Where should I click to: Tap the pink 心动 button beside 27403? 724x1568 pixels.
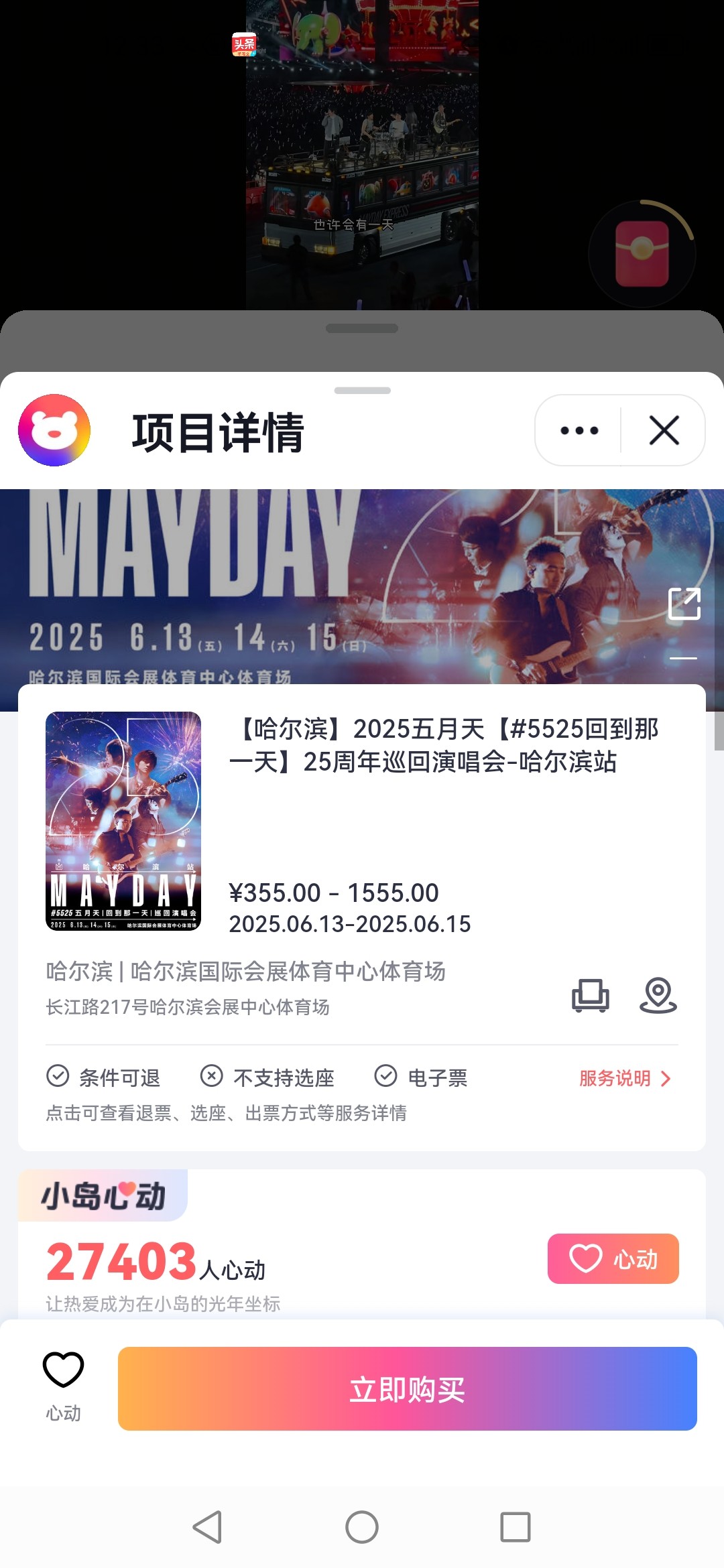[613, 1258]
